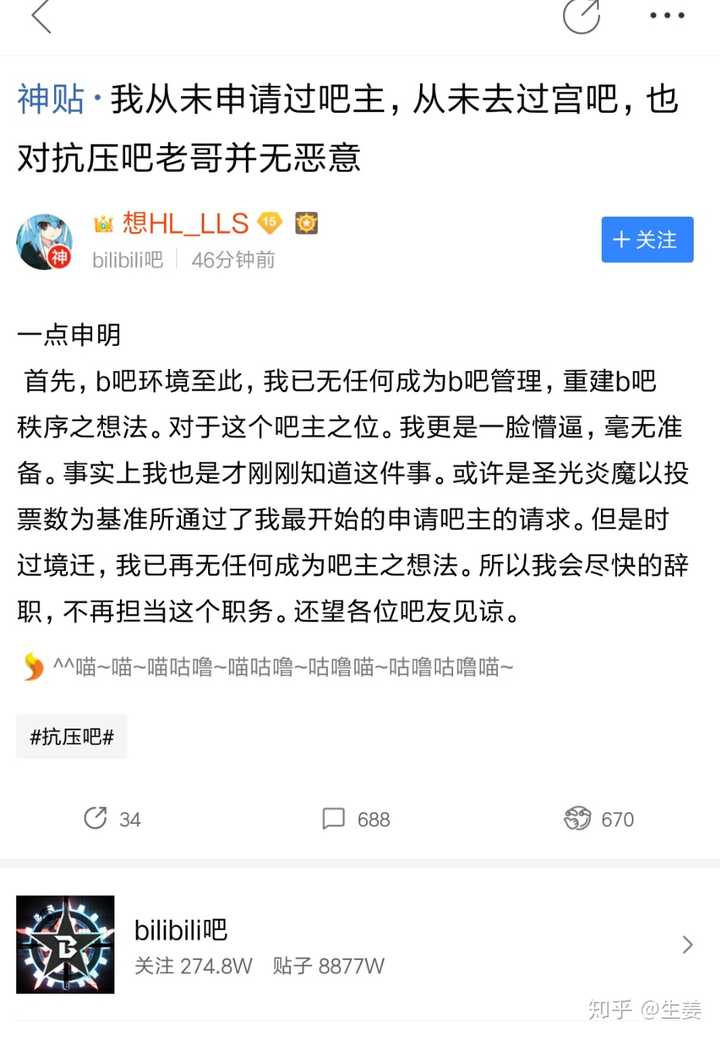Open the #抗压吧# topic tag
The height and width of the screenshot is (1039, 720).
71,737
